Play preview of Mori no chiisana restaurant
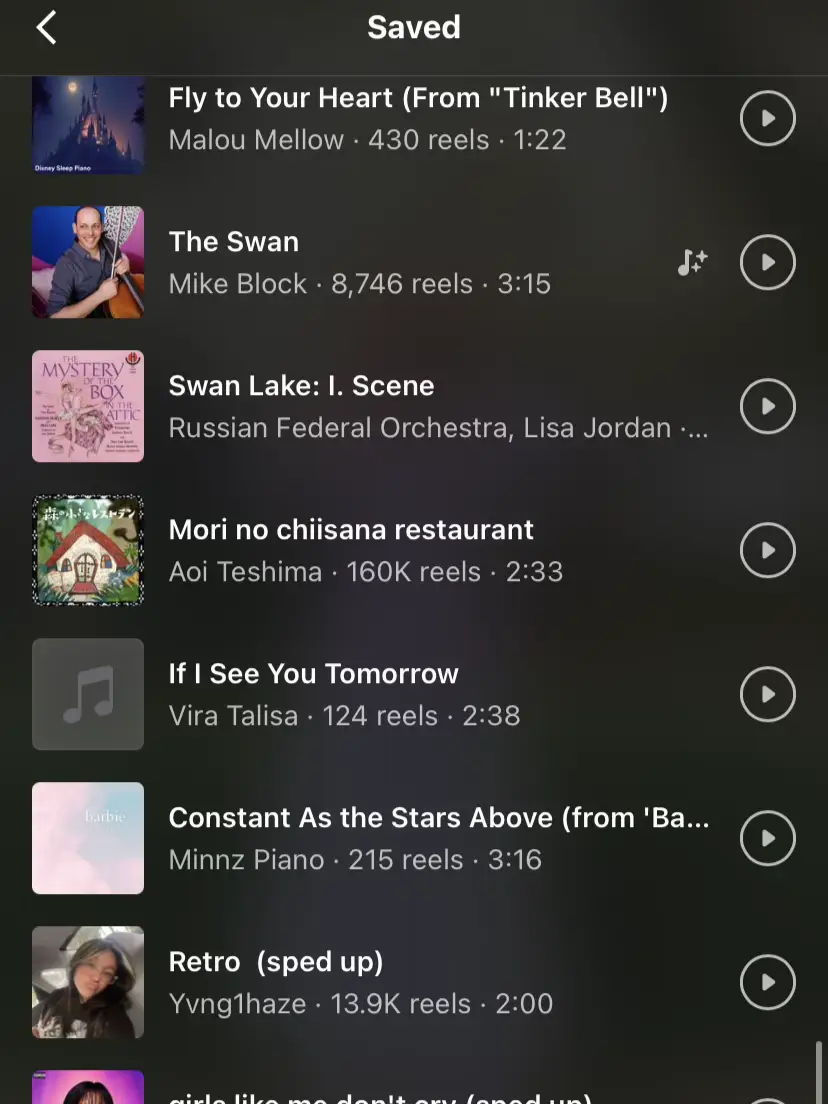The height and width of the screenshot is (1104, 828). [x=767, y=551]
